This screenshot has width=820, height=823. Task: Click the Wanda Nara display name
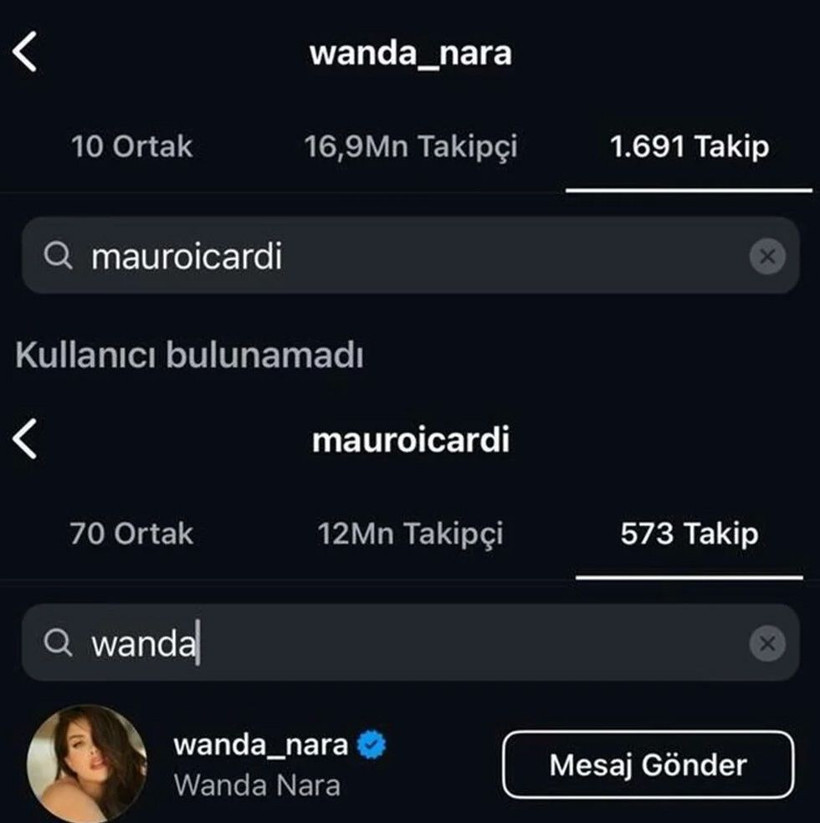tap(256, 785)
